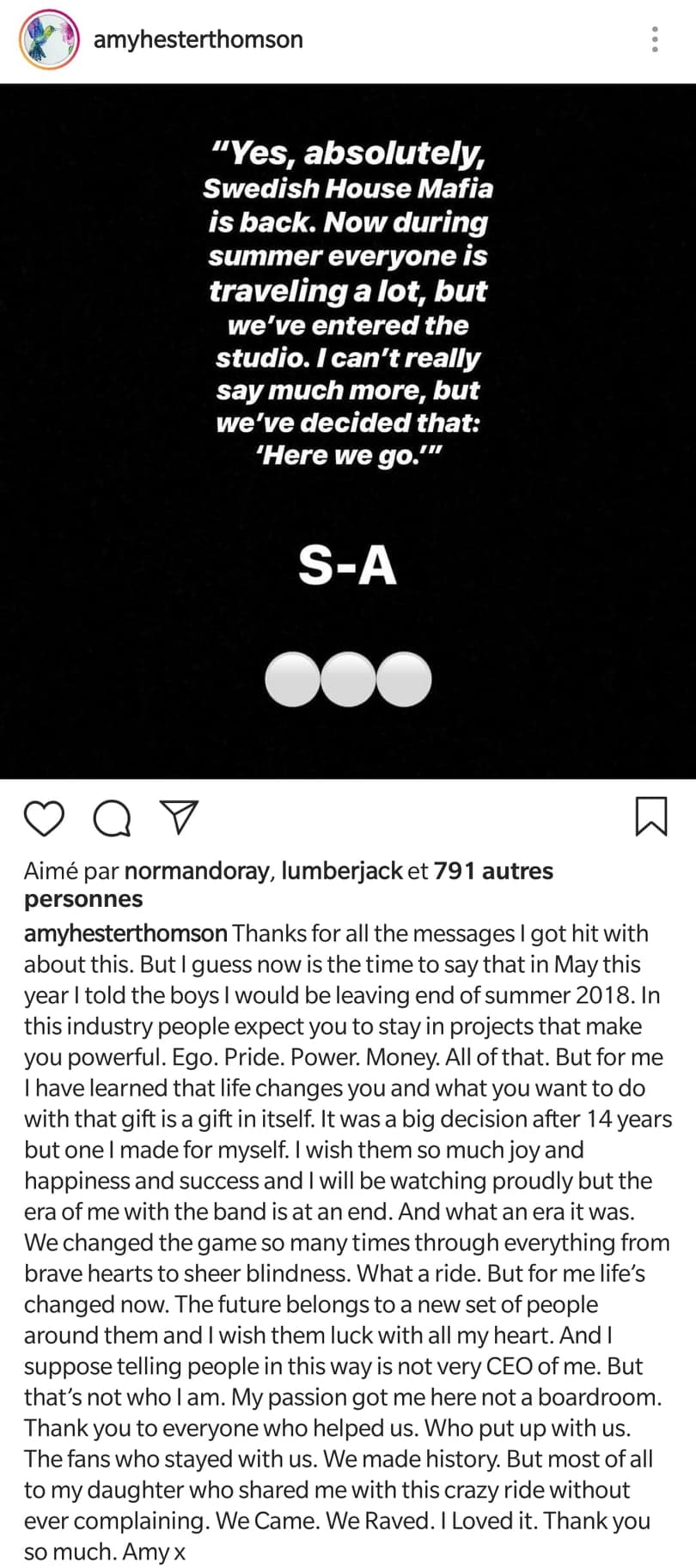Open the post's three-dot overflow menu
This screenshot has height=1568, width=696.
click(x=655, y=40)
